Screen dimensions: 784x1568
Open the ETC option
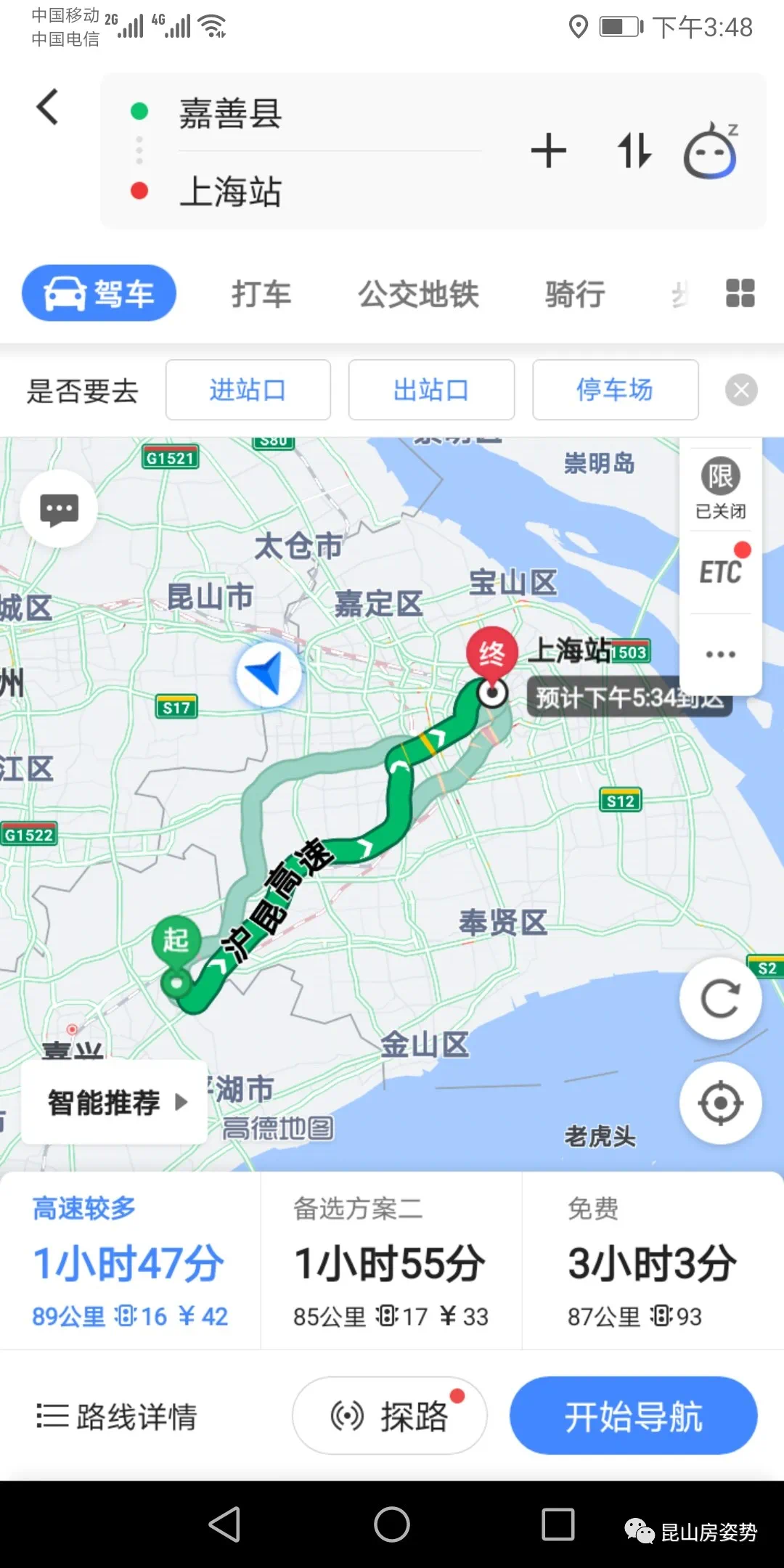[x=720, y=572]
